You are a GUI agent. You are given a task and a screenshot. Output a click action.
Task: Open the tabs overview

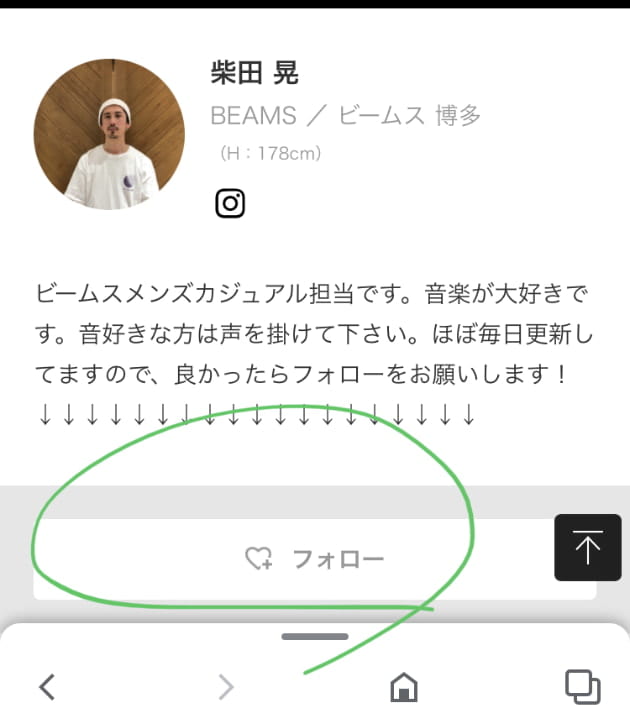pyautogui.click(x=582, y=687)
